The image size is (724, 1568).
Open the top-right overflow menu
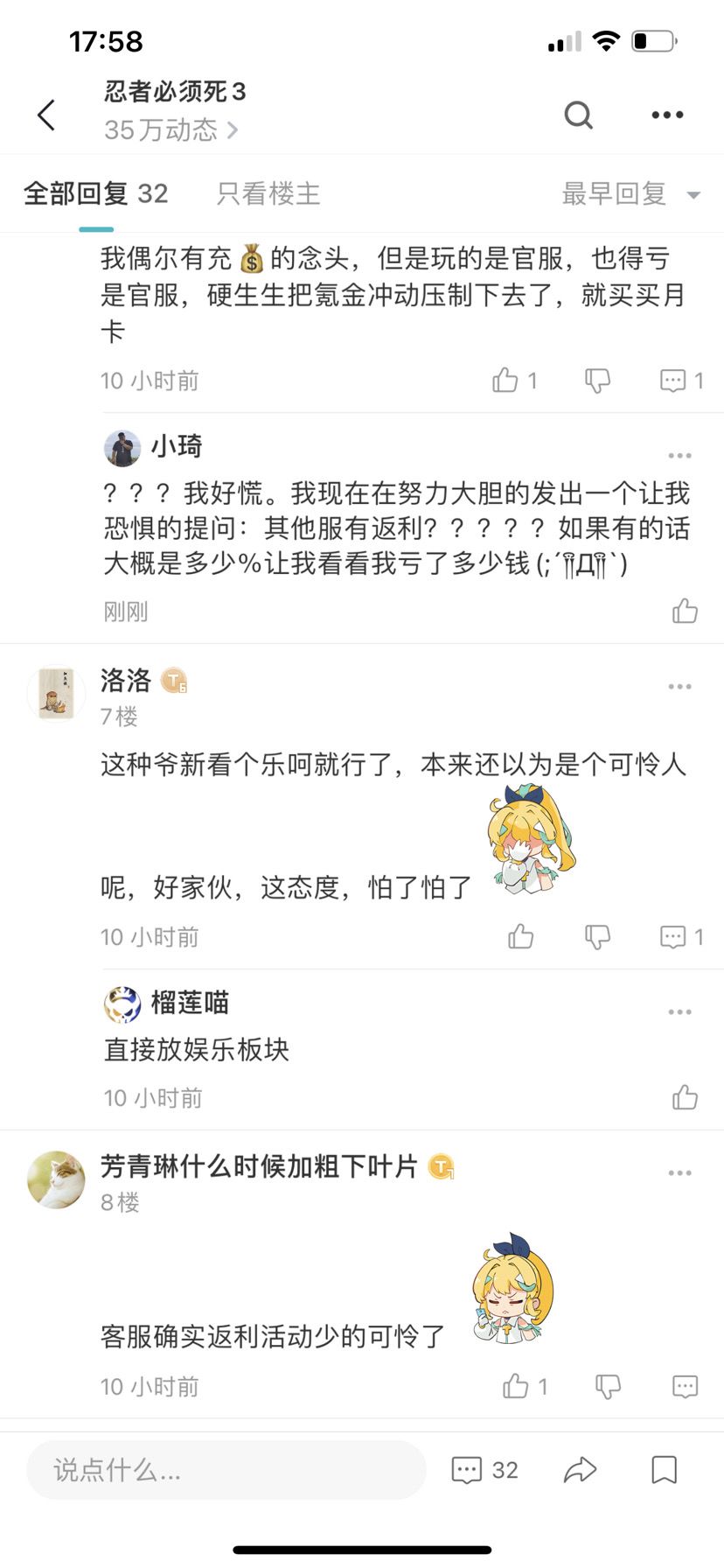click(x=667, y=115)
